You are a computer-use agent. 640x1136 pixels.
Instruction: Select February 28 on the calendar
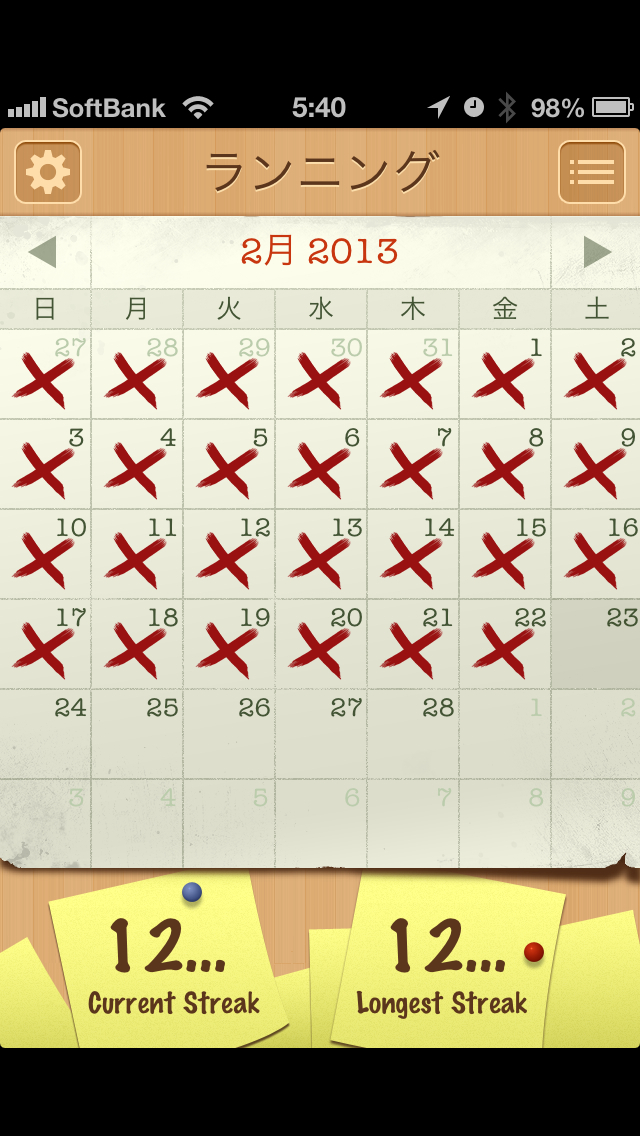pos(413,734)
